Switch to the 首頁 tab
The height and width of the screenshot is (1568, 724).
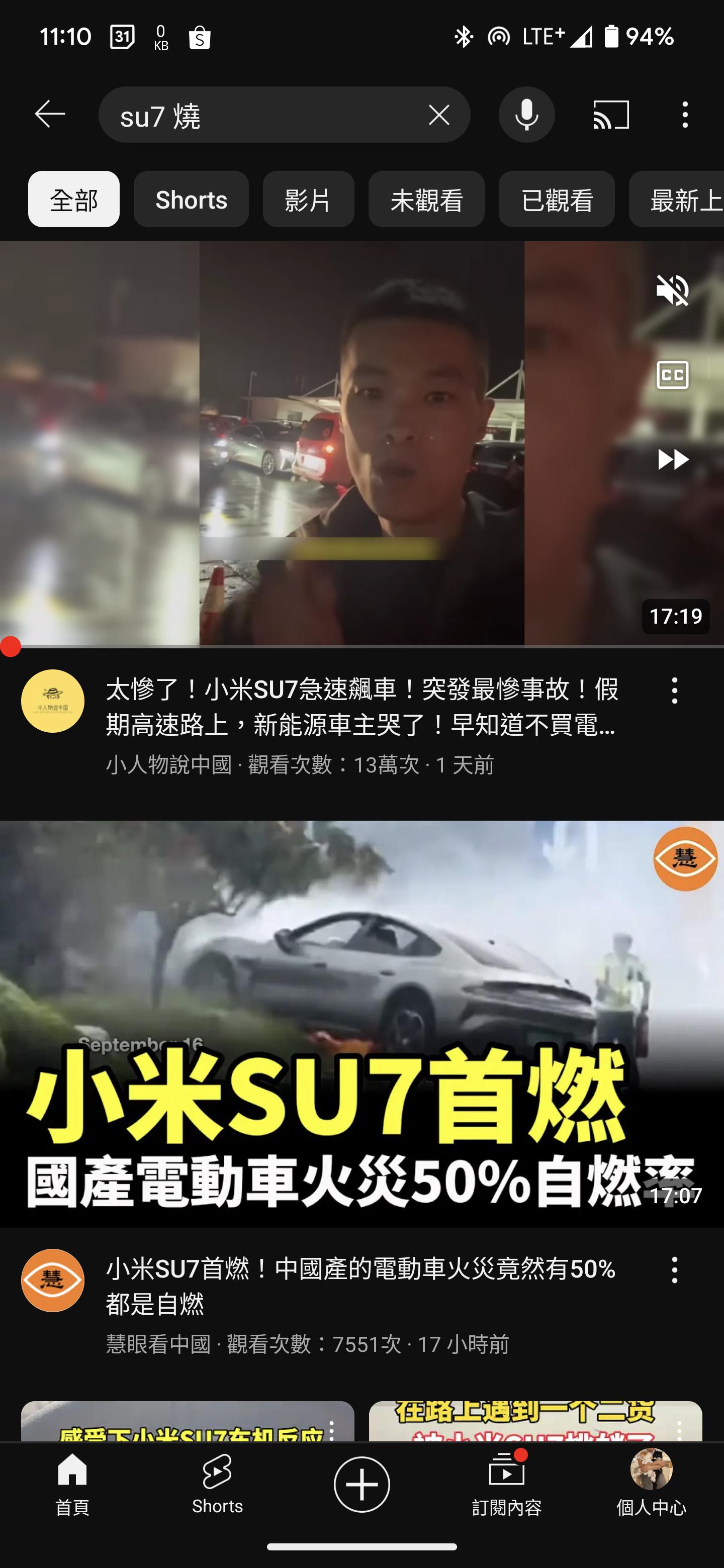(72, 1484)
